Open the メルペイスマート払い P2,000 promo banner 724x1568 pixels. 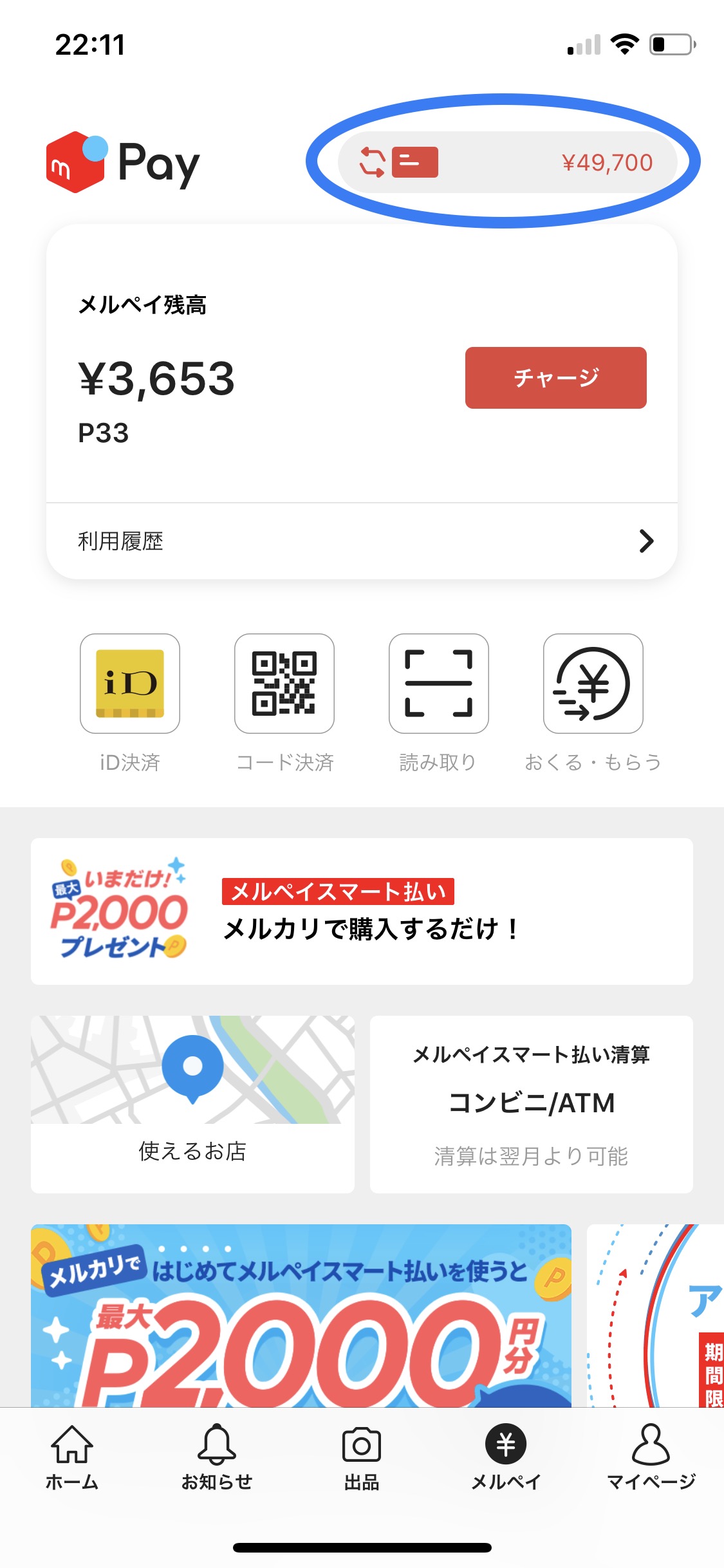tap(362, 911)
